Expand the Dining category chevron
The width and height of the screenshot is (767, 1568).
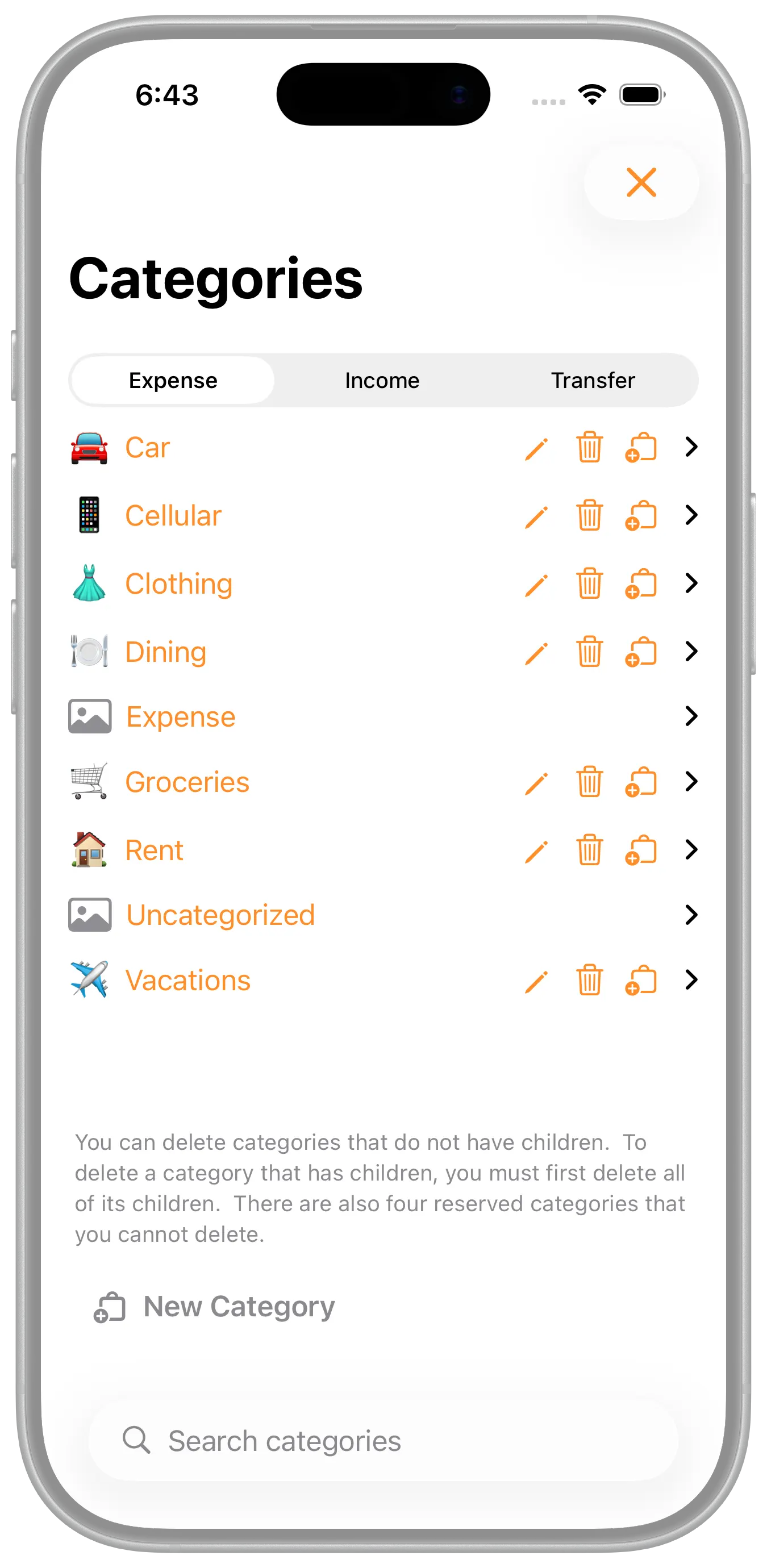coord(691,651)
